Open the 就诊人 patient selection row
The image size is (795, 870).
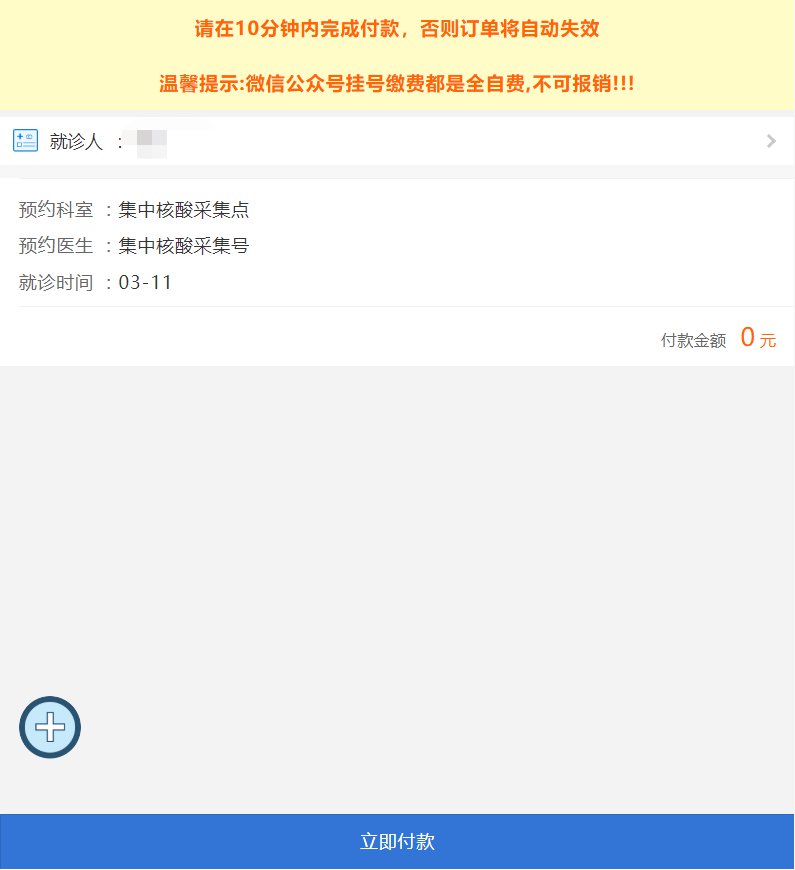pos(397,141)
